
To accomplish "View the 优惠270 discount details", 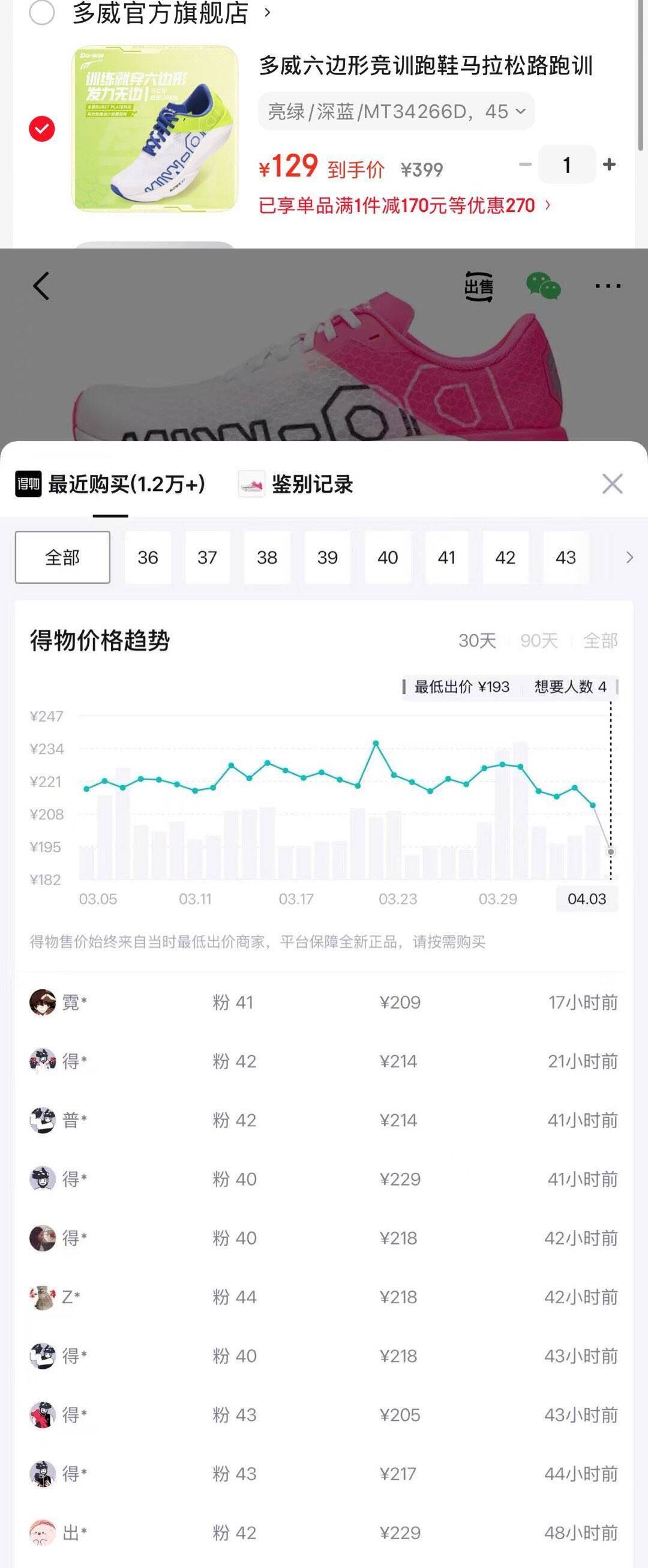I will click(x=404, y=206).
